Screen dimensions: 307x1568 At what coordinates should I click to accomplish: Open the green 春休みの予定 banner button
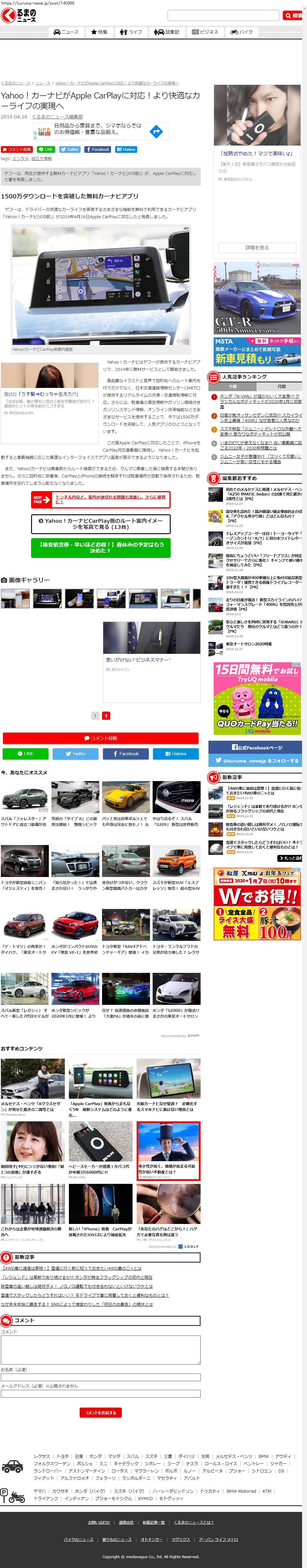pyautogui.click(x=101, y=547)
